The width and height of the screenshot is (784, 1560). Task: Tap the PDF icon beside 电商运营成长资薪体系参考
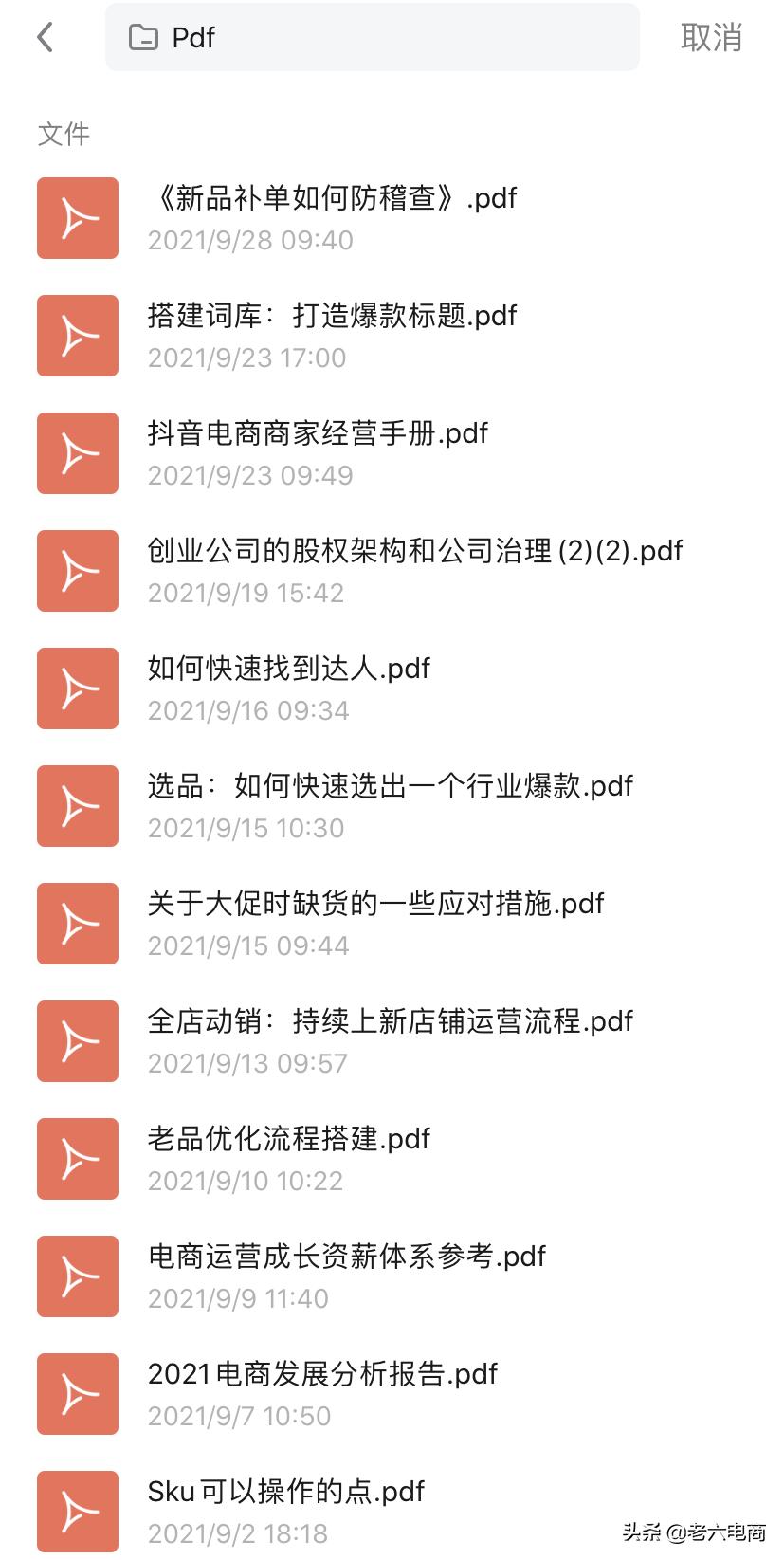pyautogui.click(x=77, y=1276)
